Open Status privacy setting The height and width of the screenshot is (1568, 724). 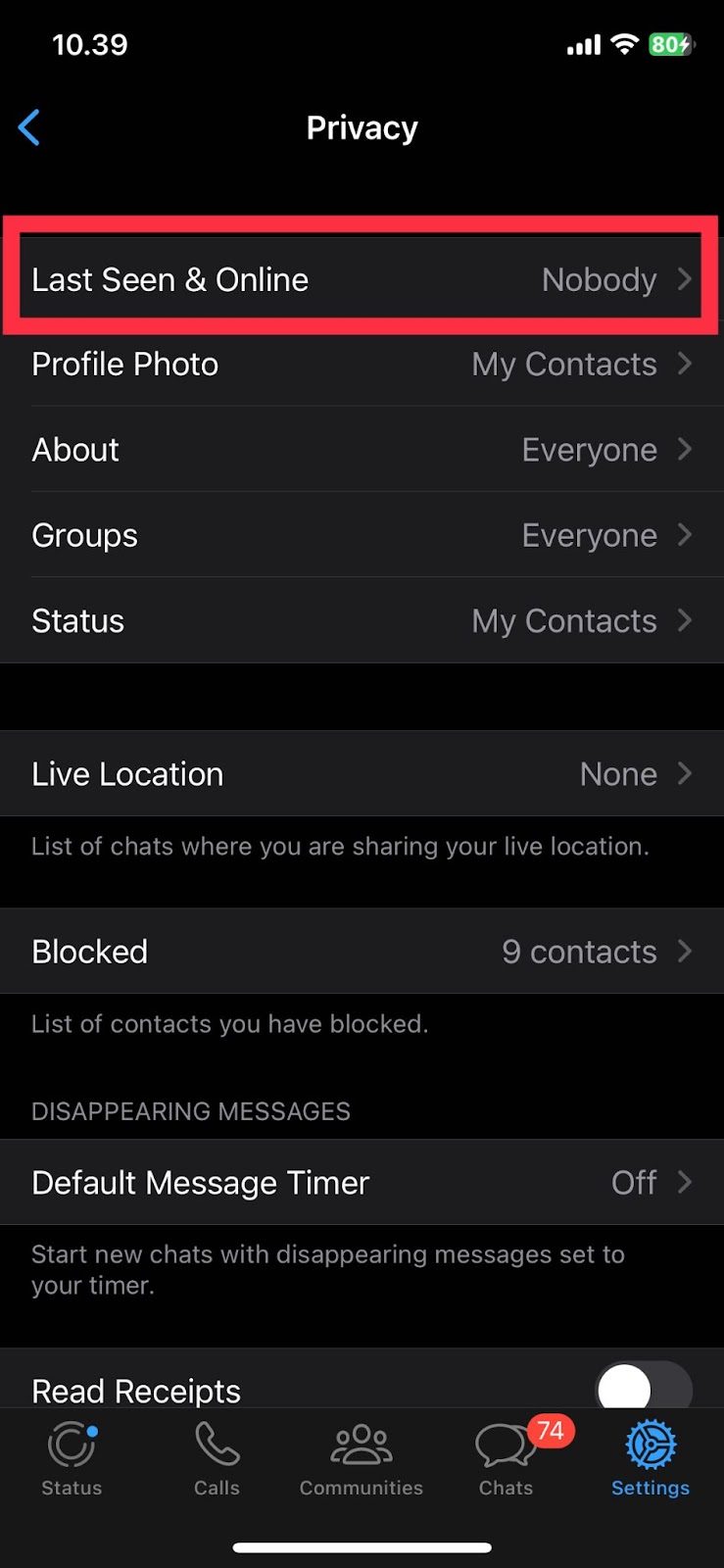362,620
